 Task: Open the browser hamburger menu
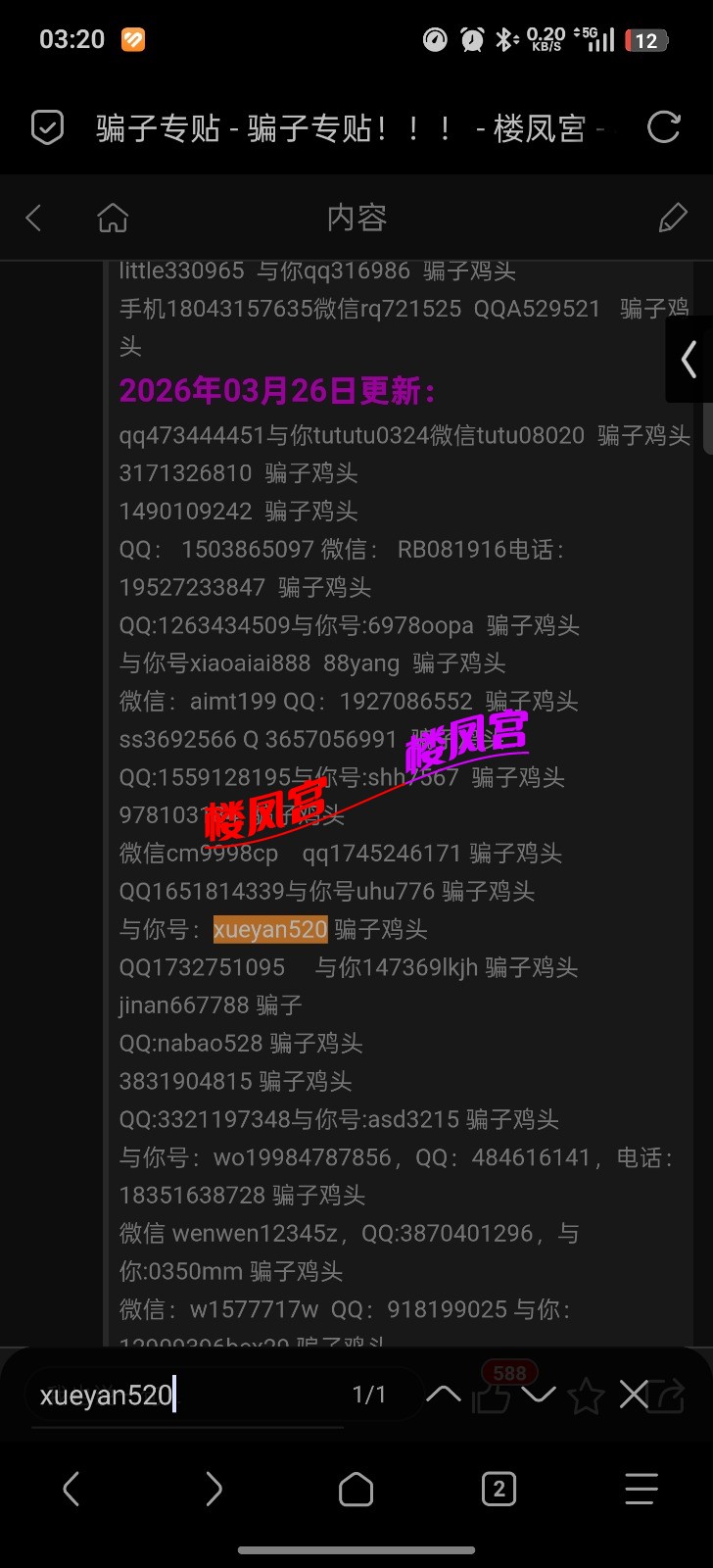click(x=642, y=1490)
